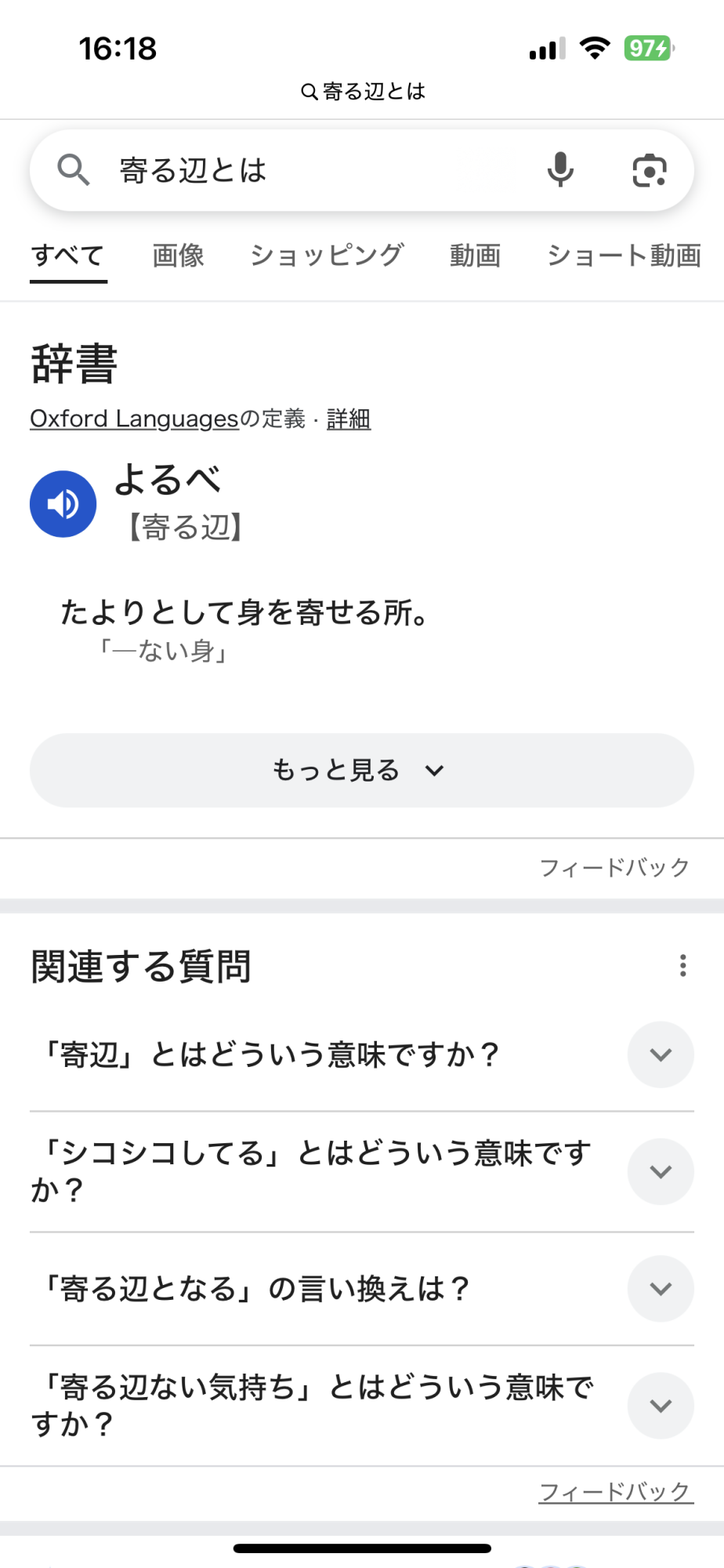Open camera lens search
Viewport: 724px width, 1568px height.
tap(650, 170)
